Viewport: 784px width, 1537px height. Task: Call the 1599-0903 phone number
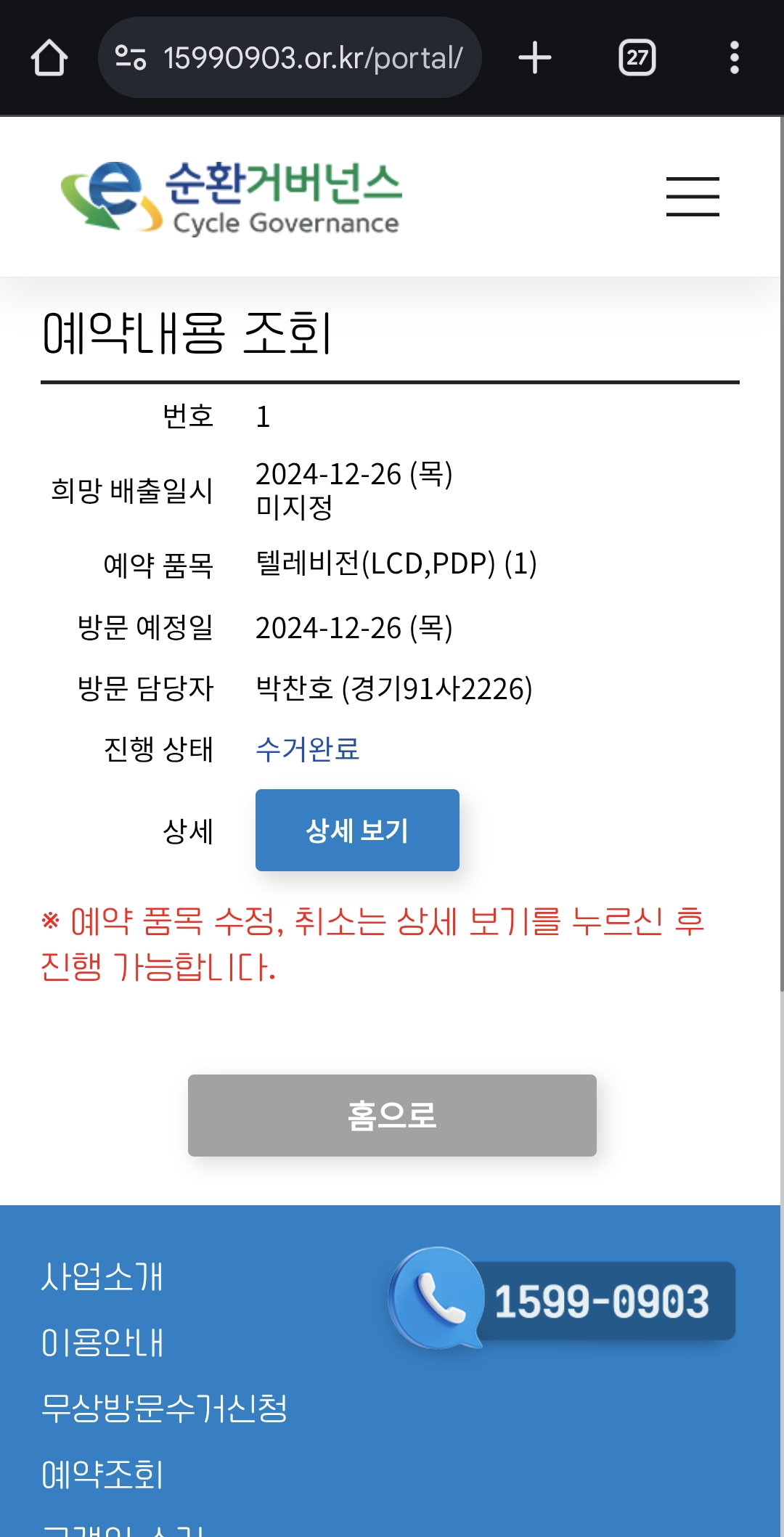[x=563, y=1300]
